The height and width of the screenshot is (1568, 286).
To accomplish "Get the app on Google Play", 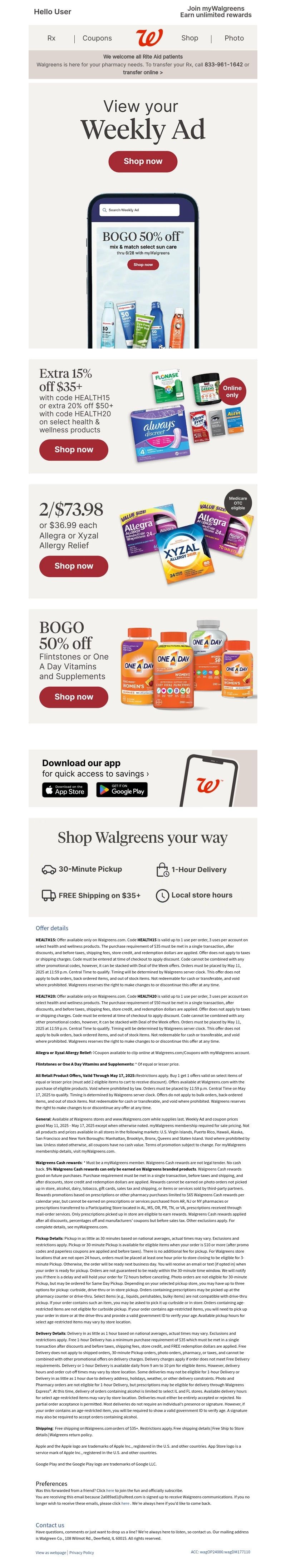I will pyautogui.click(x=122, y=790).
